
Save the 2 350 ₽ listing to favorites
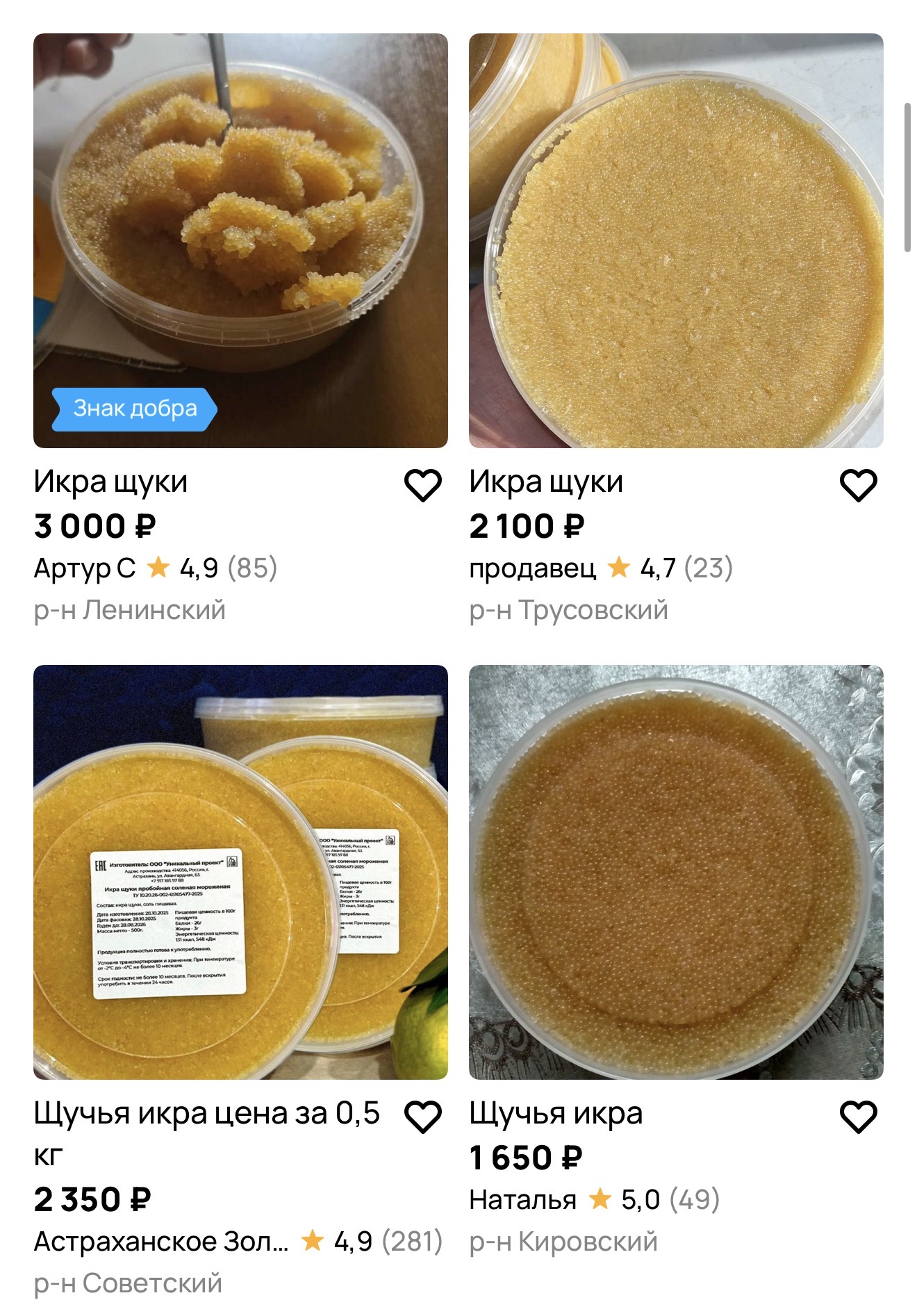pyautogui.click(x=423, y=1117)
